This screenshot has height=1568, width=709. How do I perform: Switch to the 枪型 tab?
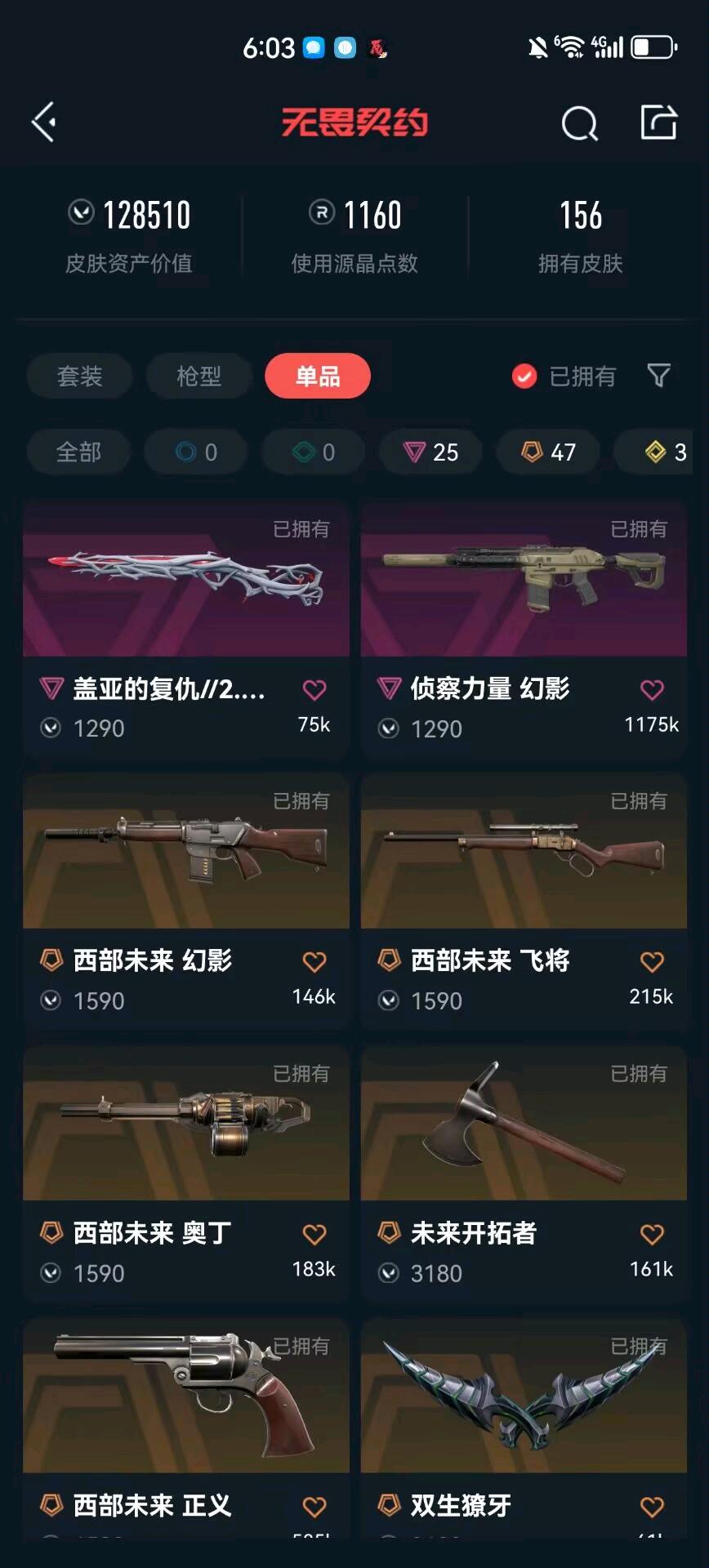coord(198,376)
